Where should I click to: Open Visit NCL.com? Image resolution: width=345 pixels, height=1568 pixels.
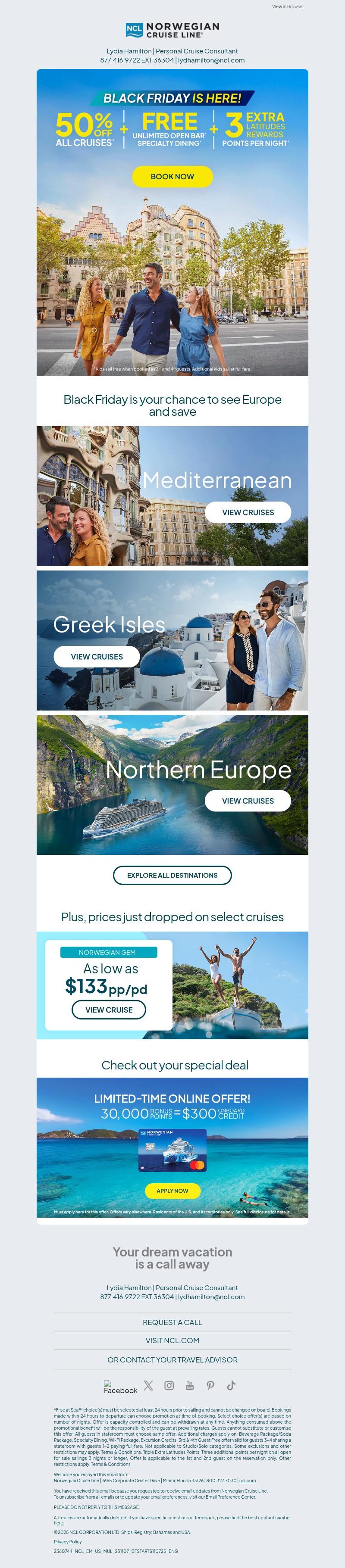(172, 1340)
